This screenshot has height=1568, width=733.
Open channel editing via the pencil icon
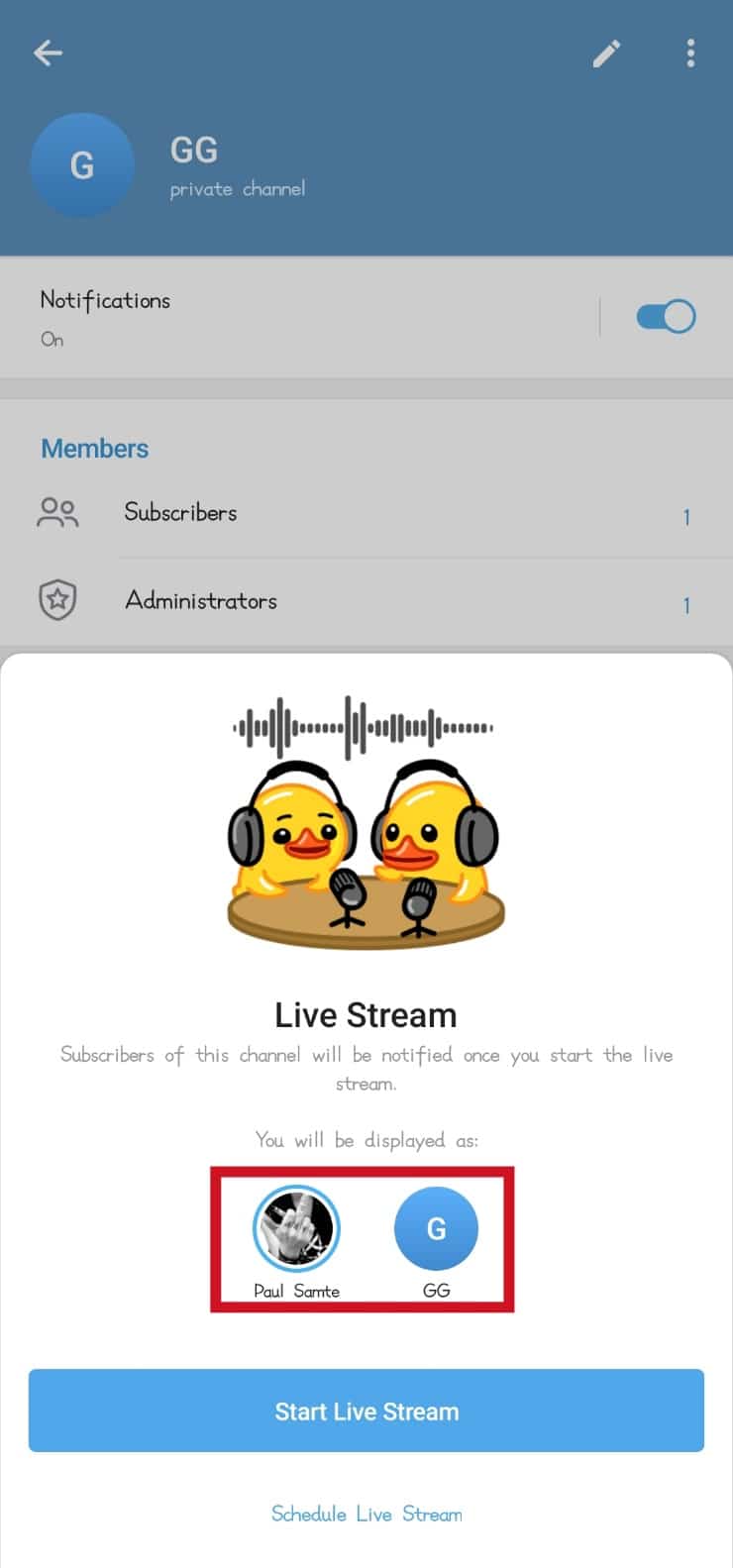coord(606,52)
